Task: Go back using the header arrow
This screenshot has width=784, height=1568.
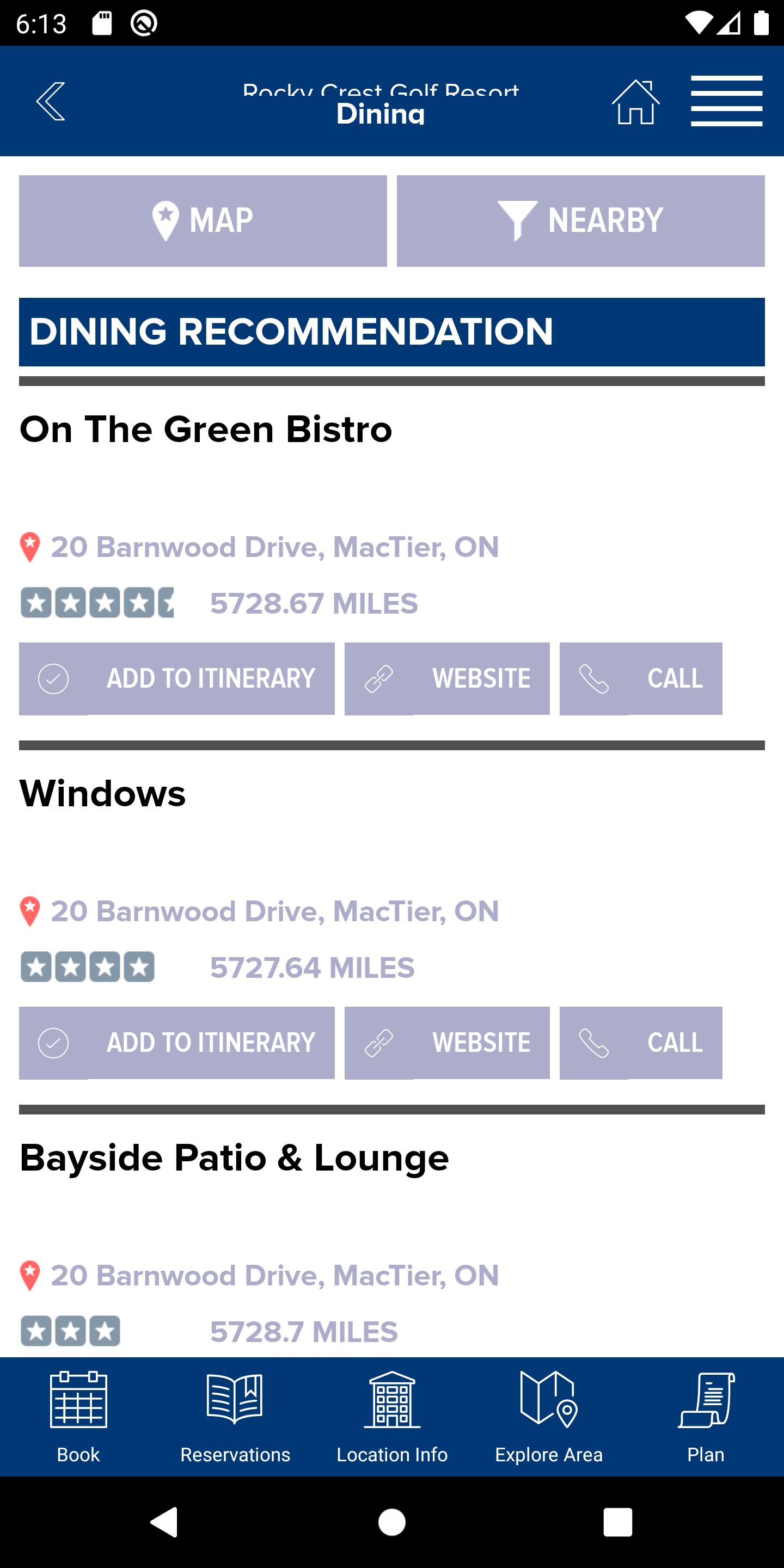Action: coord(51,101)
